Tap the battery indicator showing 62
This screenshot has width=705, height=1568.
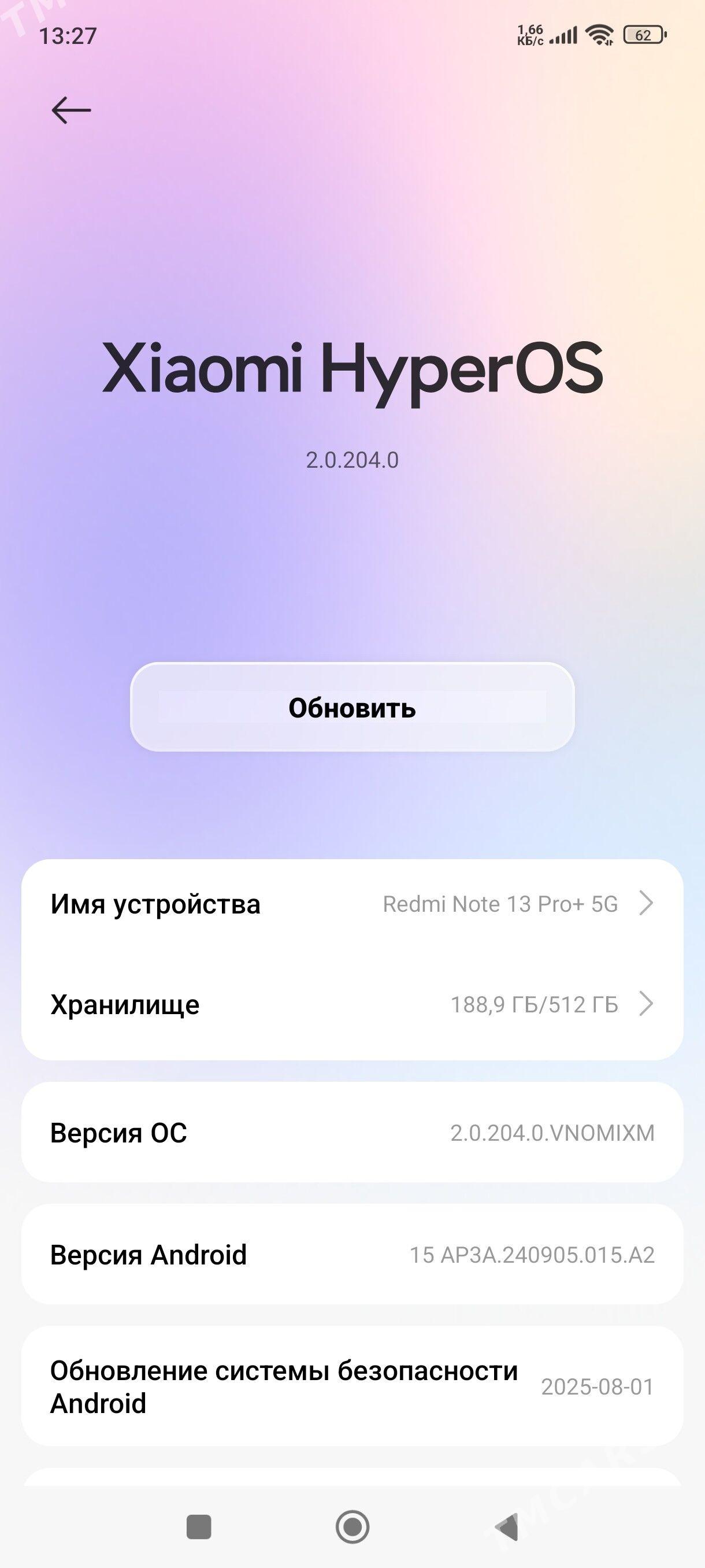tap(643, 35)
